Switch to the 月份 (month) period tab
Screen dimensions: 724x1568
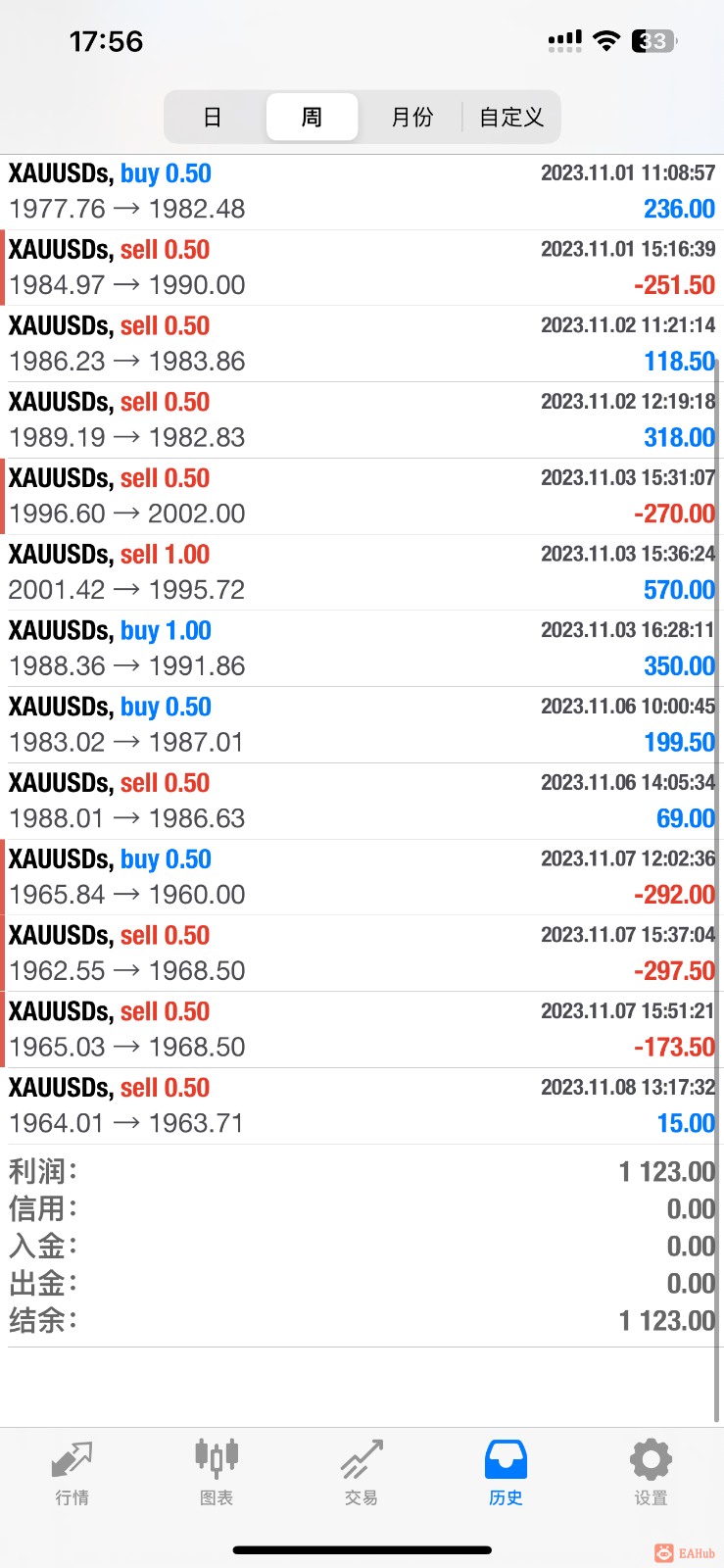(x=411, y=118)
